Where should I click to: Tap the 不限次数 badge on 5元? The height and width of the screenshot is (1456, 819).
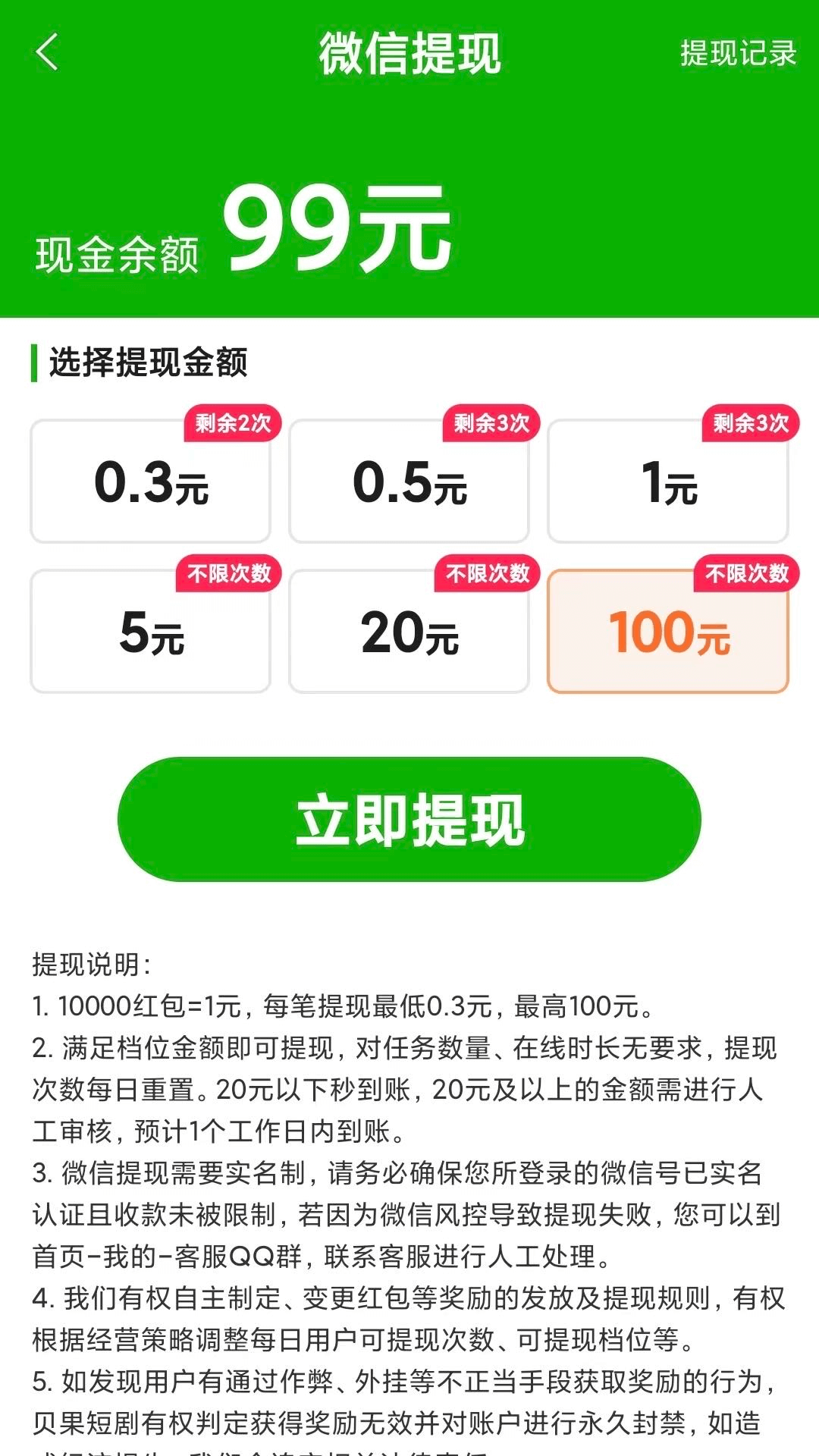pos(227,574)
